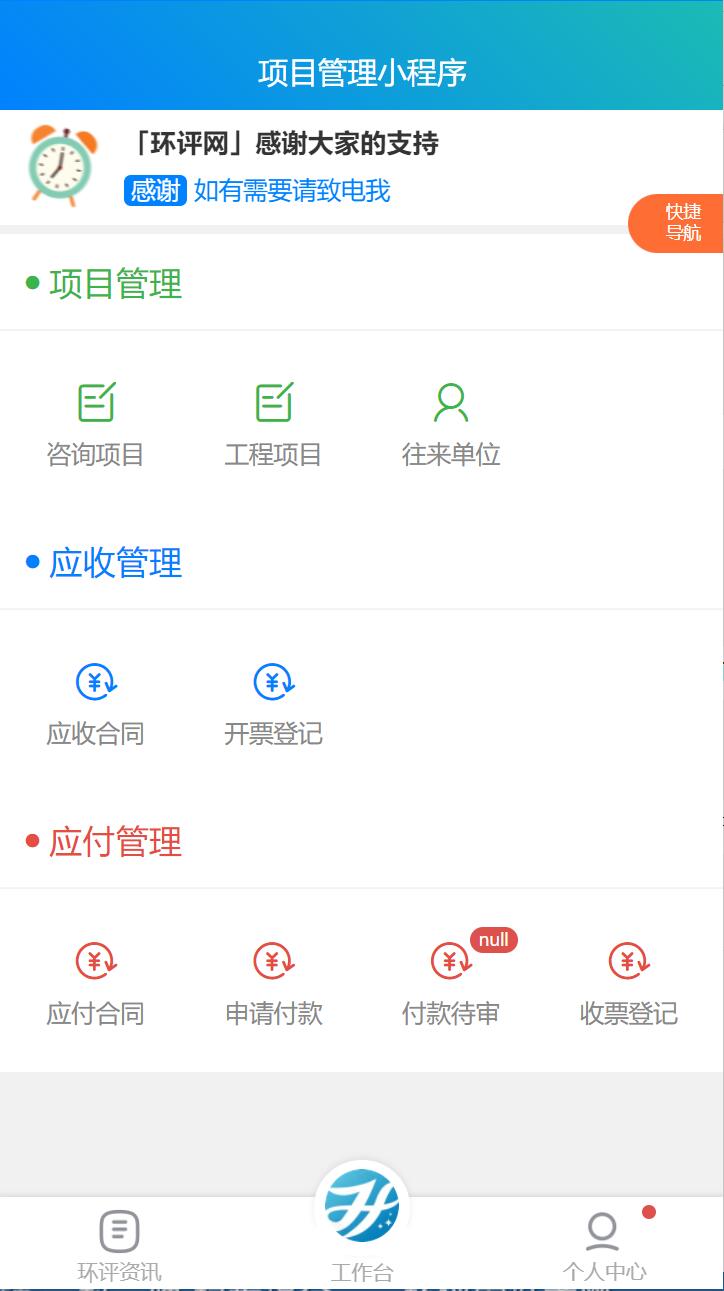Open 开票登记 entry
Viewport: 724px width, 1291px height.
pos(273,704)
